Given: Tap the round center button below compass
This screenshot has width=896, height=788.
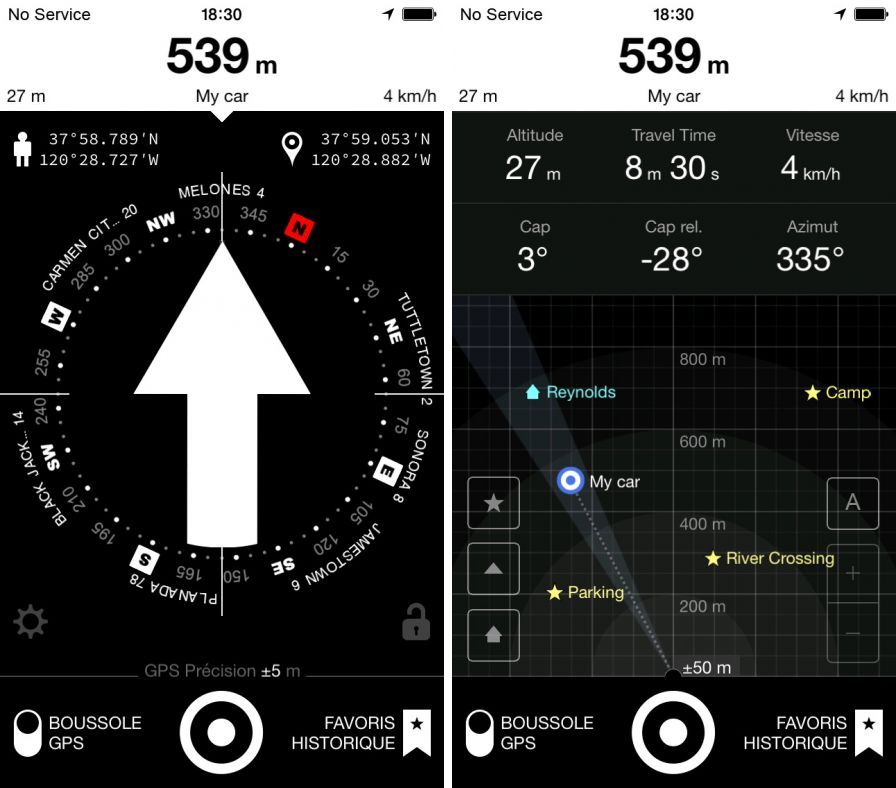Looking at the screenshot, I should coord(221,733).
